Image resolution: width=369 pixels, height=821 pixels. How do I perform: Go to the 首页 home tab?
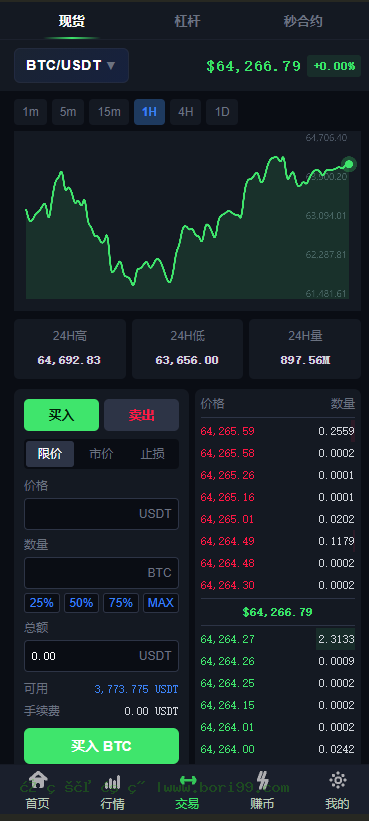tap(38, 791)
